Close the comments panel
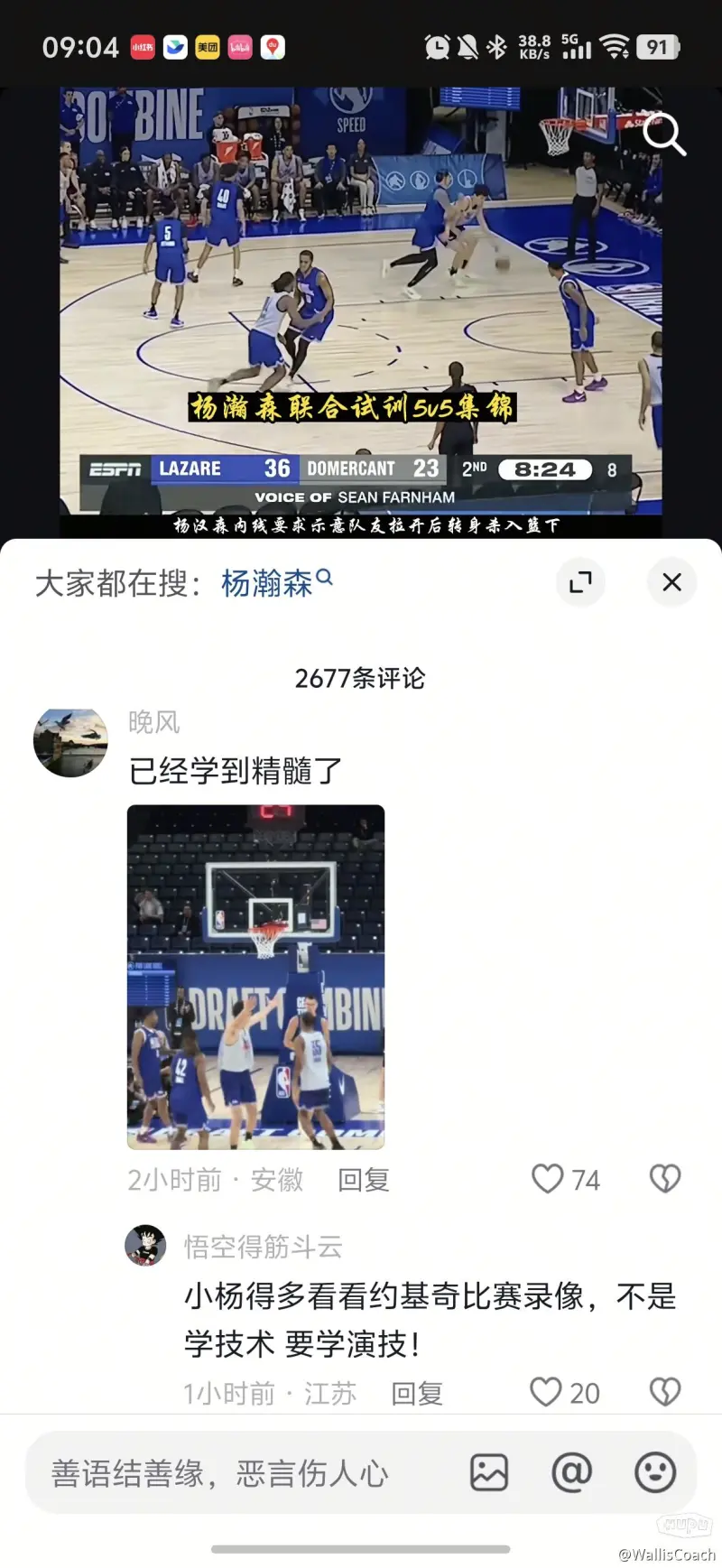The height and width of the screenshot is (1568, 722). point(671,582)
